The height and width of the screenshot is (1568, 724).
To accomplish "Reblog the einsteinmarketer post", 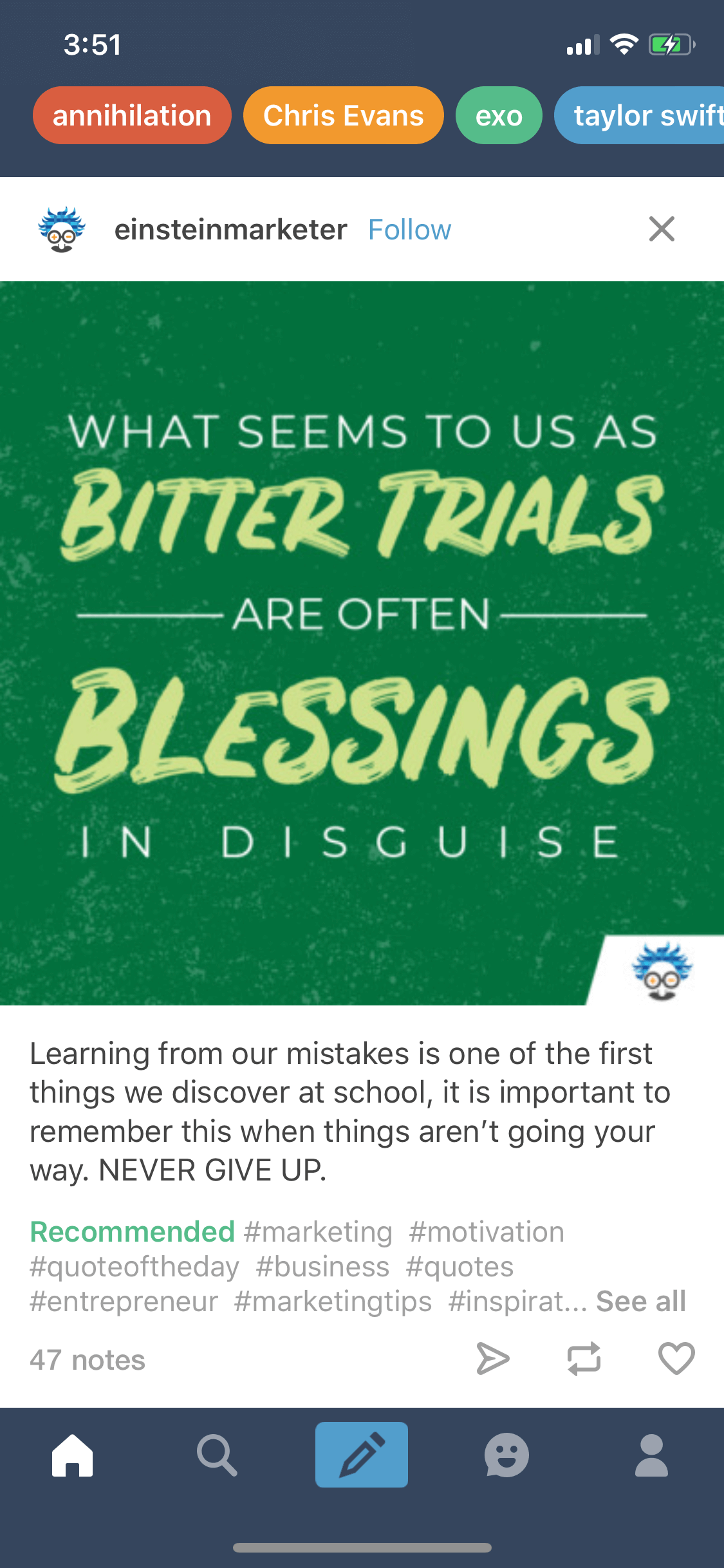I will tap(584, 1359).
